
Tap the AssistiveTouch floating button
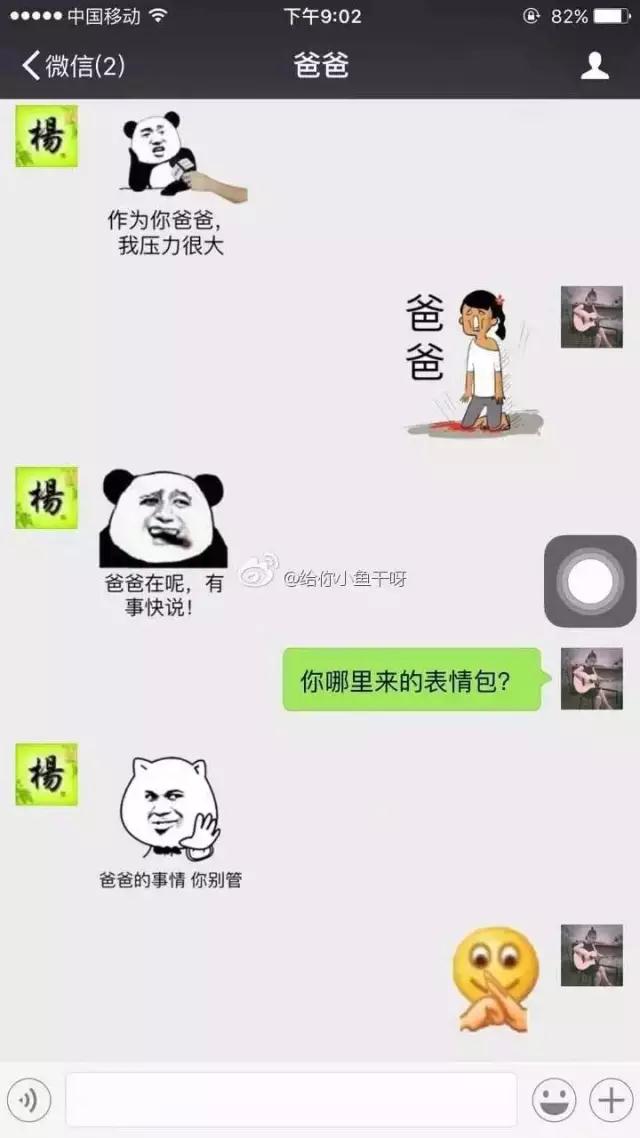coord(590,581)
